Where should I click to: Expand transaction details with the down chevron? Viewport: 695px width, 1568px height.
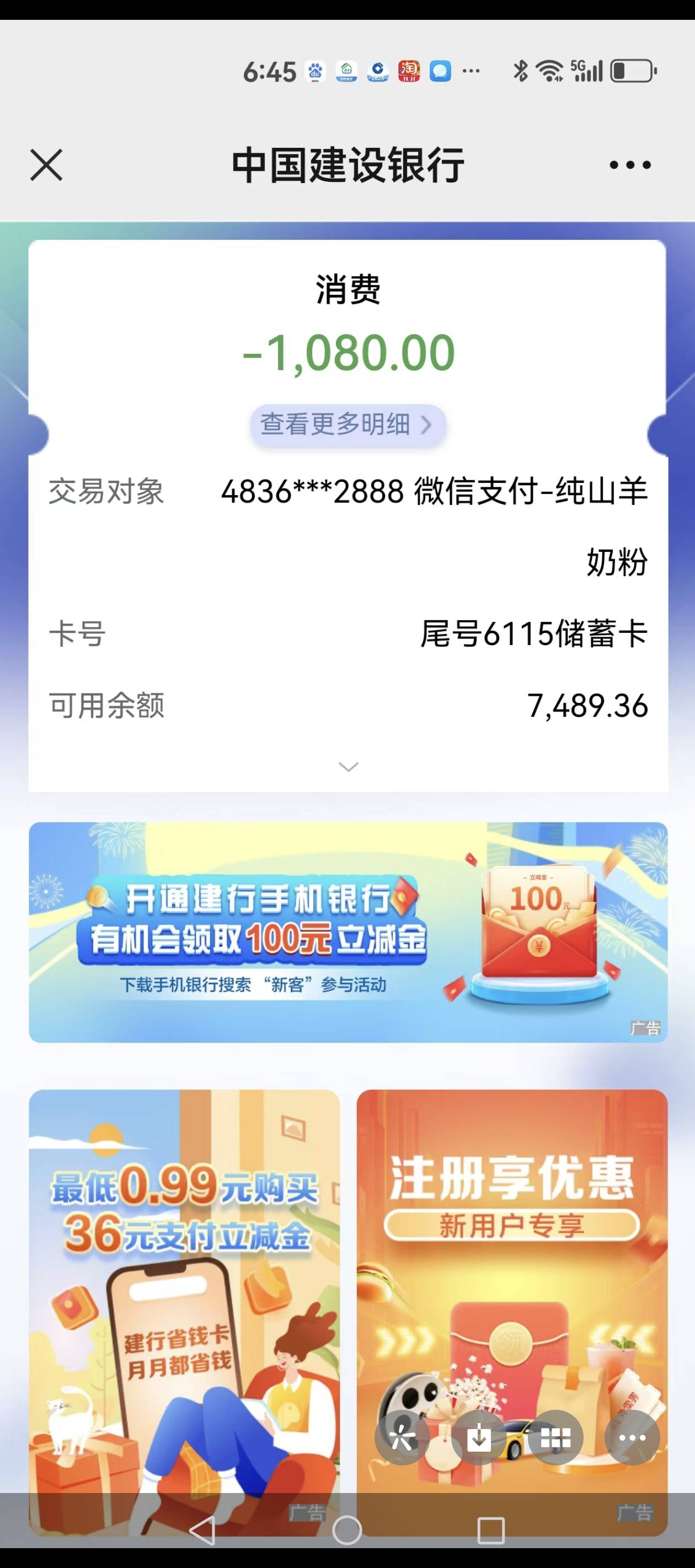348,766
